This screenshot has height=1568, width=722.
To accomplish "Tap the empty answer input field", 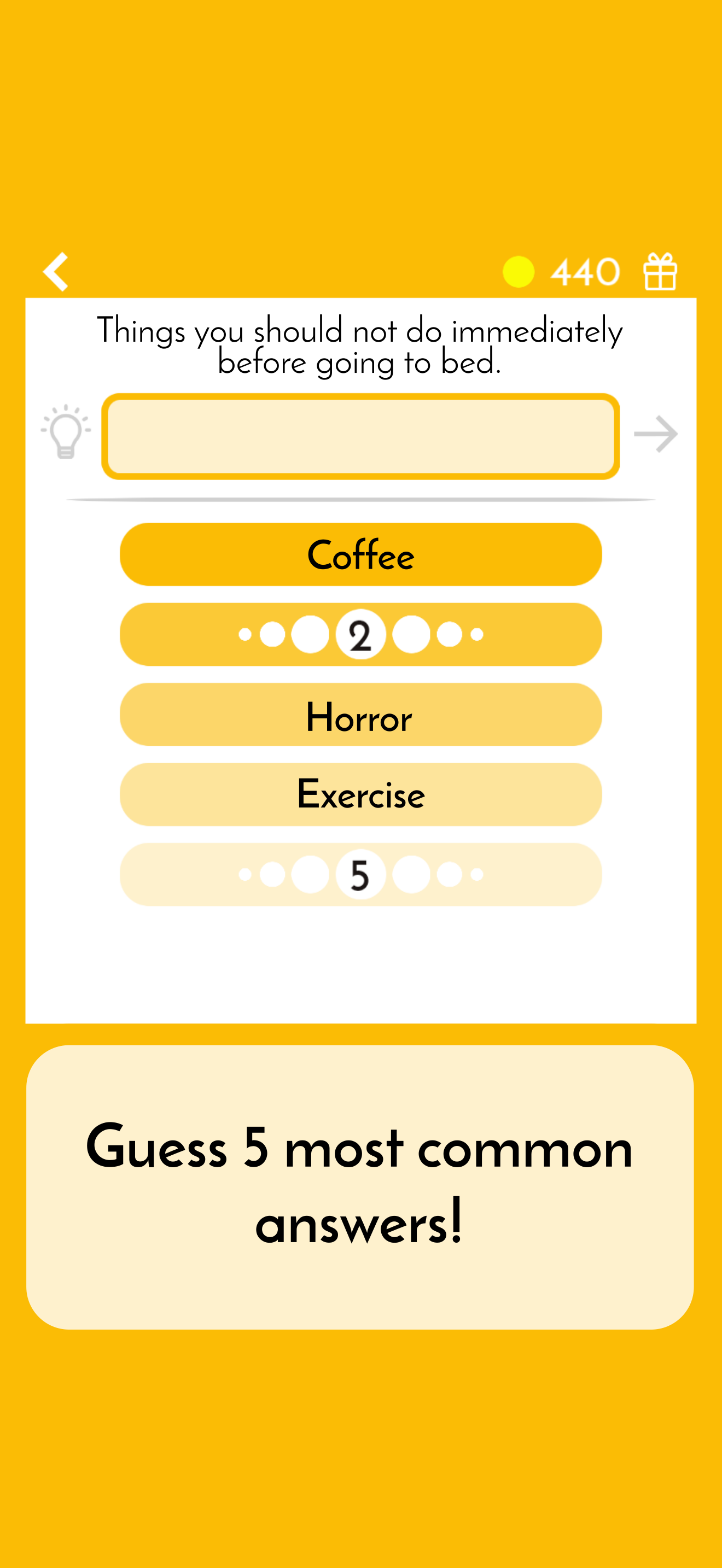I will 360,435.
